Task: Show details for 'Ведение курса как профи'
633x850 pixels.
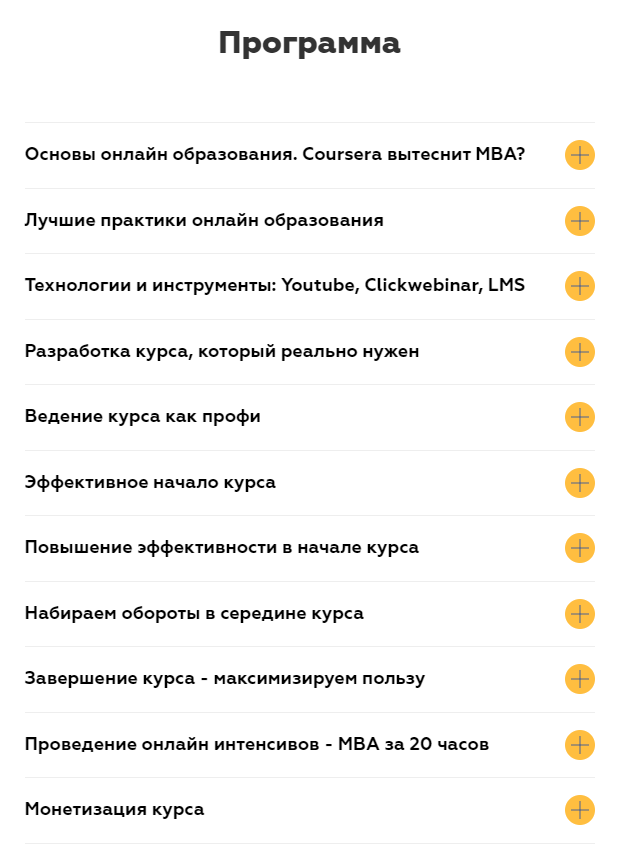Action: pos(580,417)
